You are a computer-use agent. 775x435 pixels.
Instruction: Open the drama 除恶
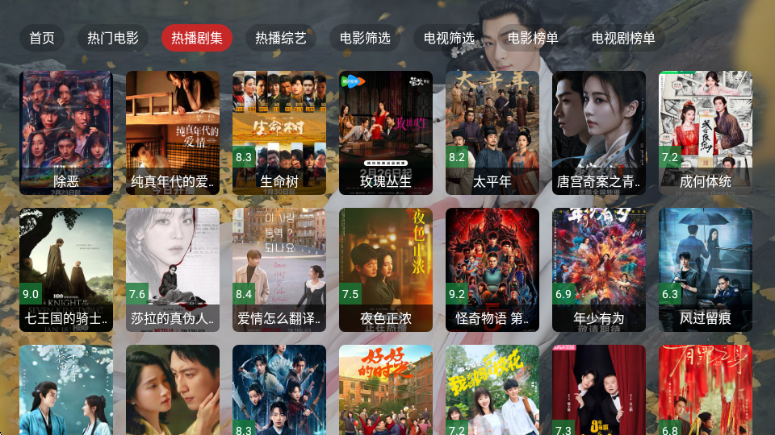coord(66,132)
